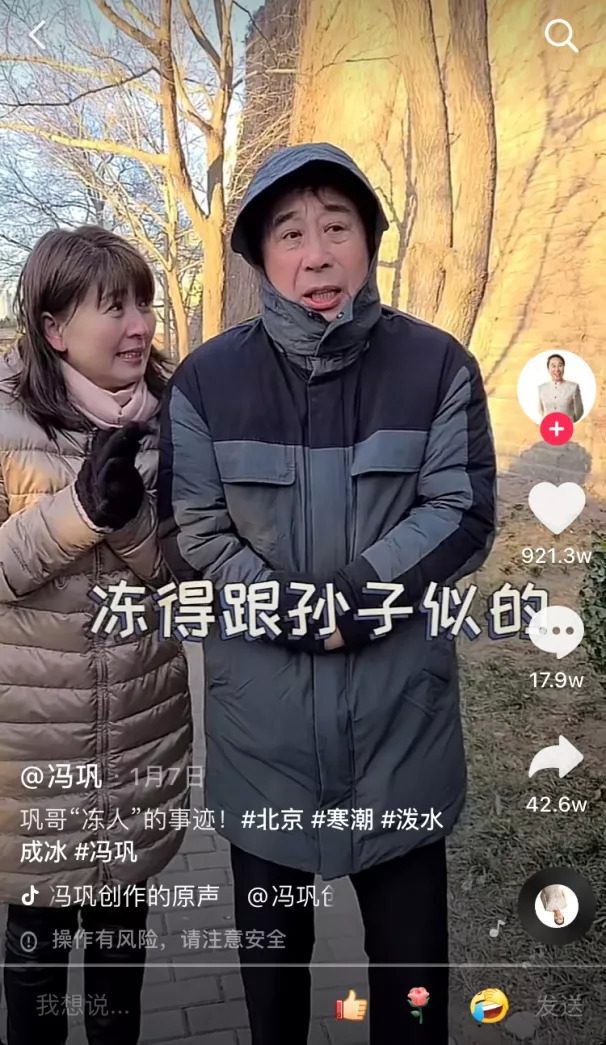Share this video with the arrow
This screenshot has height=1045, width=606.
556,758
